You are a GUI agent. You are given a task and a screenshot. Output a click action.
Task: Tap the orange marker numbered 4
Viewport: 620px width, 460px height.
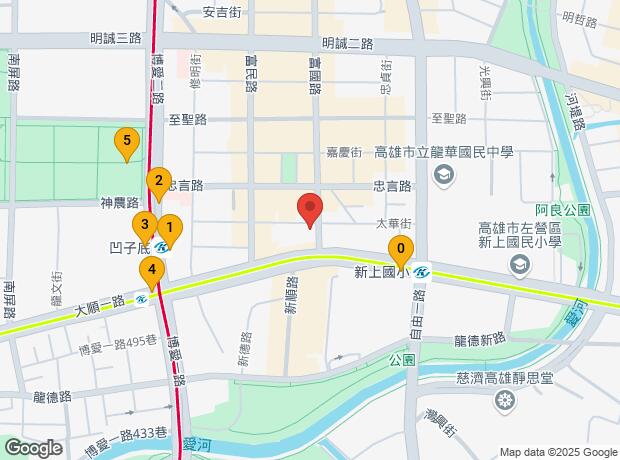point(152,269)
